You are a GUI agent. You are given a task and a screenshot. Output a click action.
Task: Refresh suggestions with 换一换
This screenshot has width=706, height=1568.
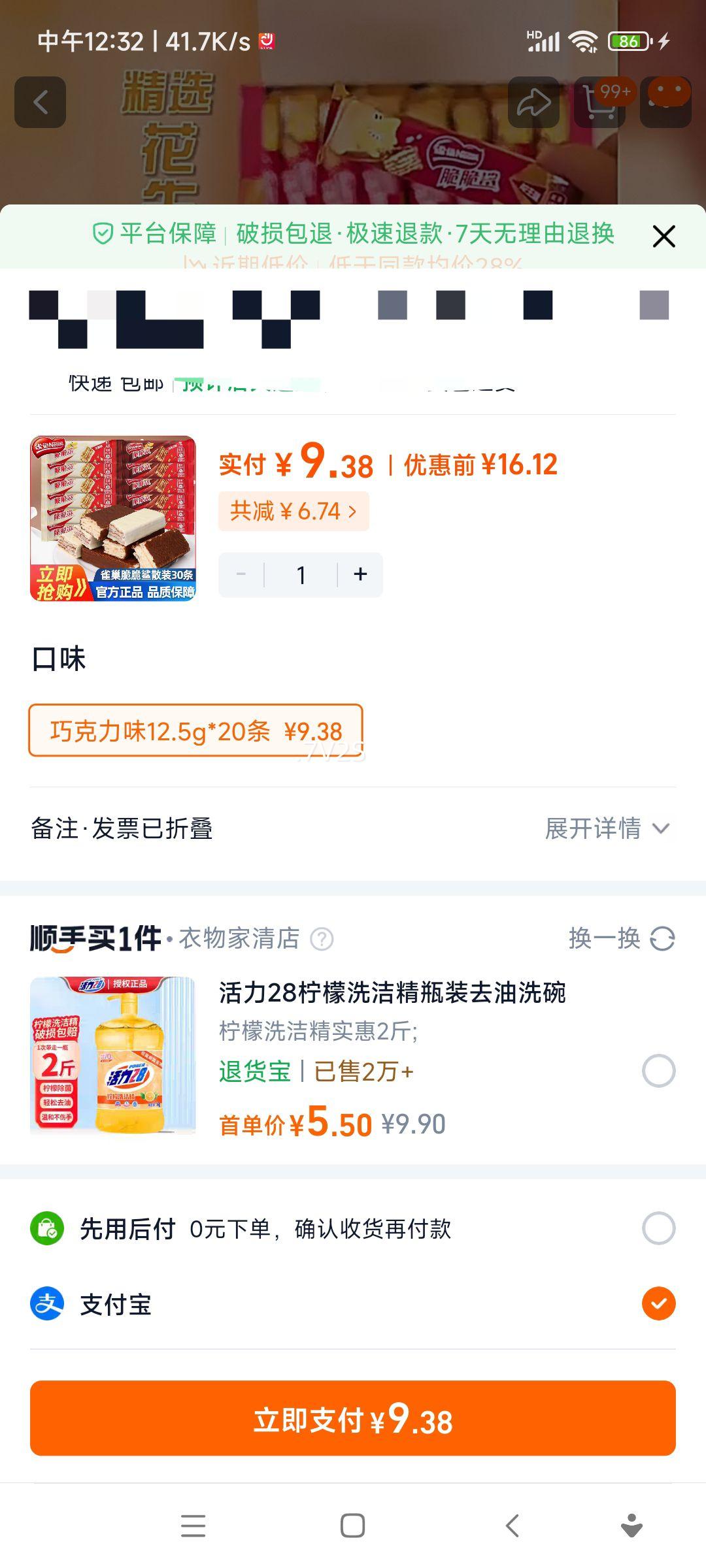coord(622,938)
